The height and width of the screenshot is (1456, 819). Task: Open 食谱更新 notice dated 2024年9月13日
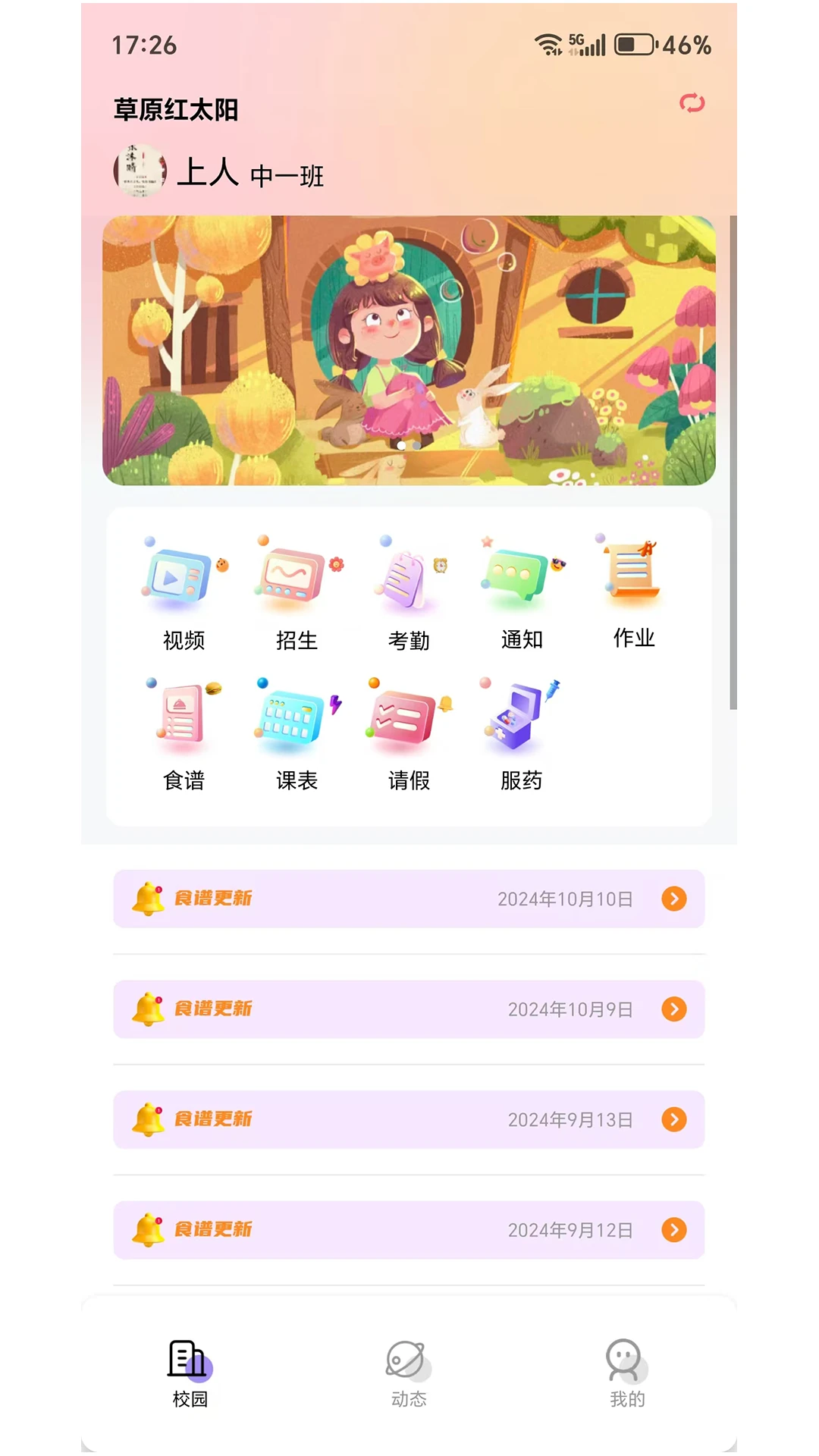[409, 1119]
